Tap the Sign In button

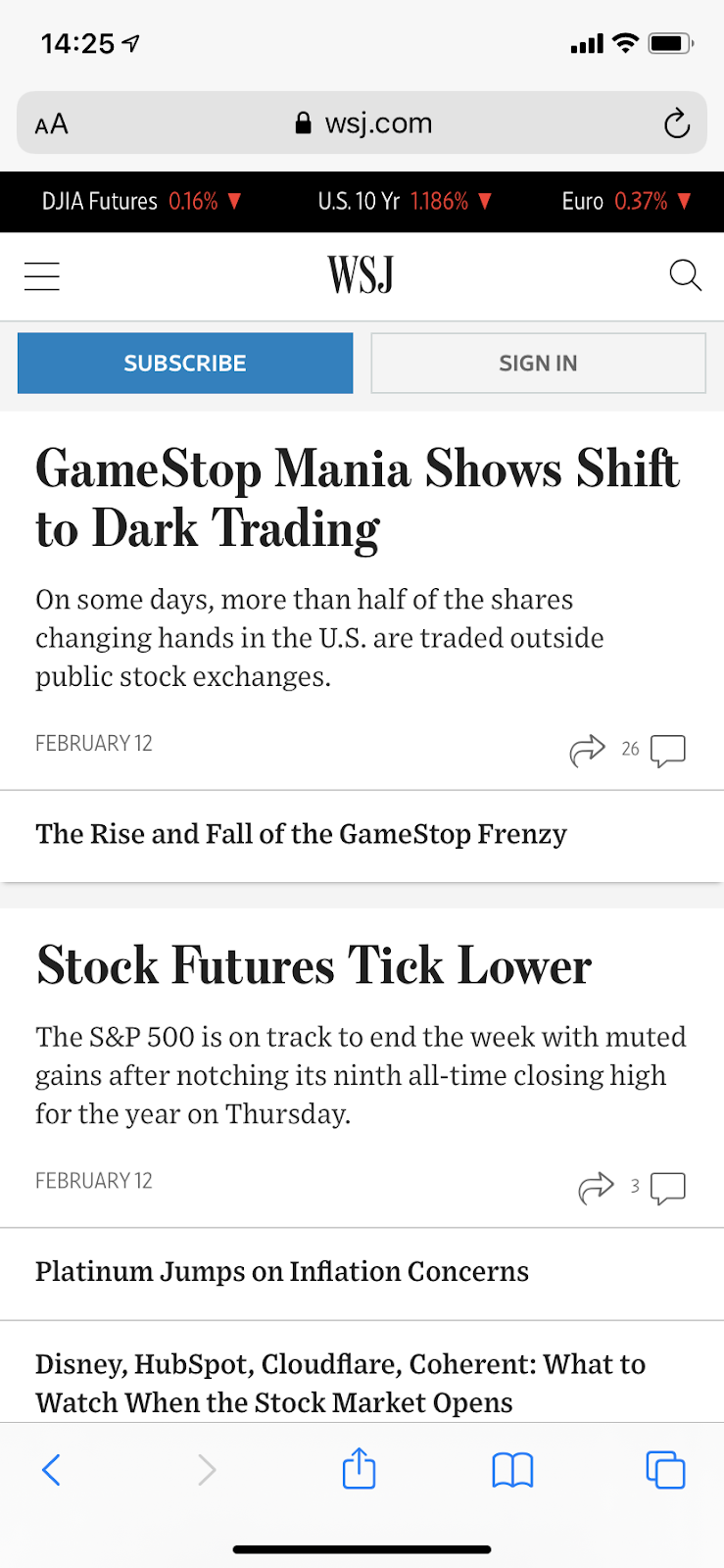538,363
